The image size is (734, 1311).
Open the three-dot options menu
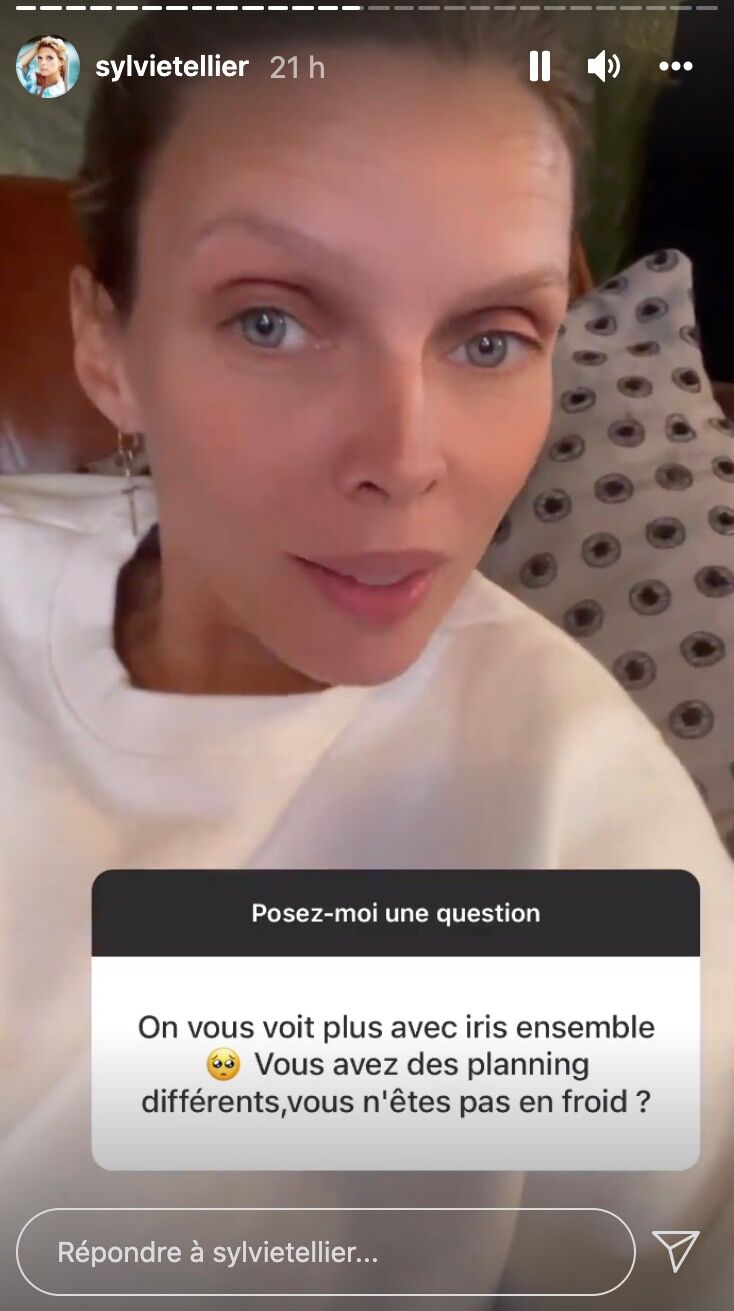676,67
